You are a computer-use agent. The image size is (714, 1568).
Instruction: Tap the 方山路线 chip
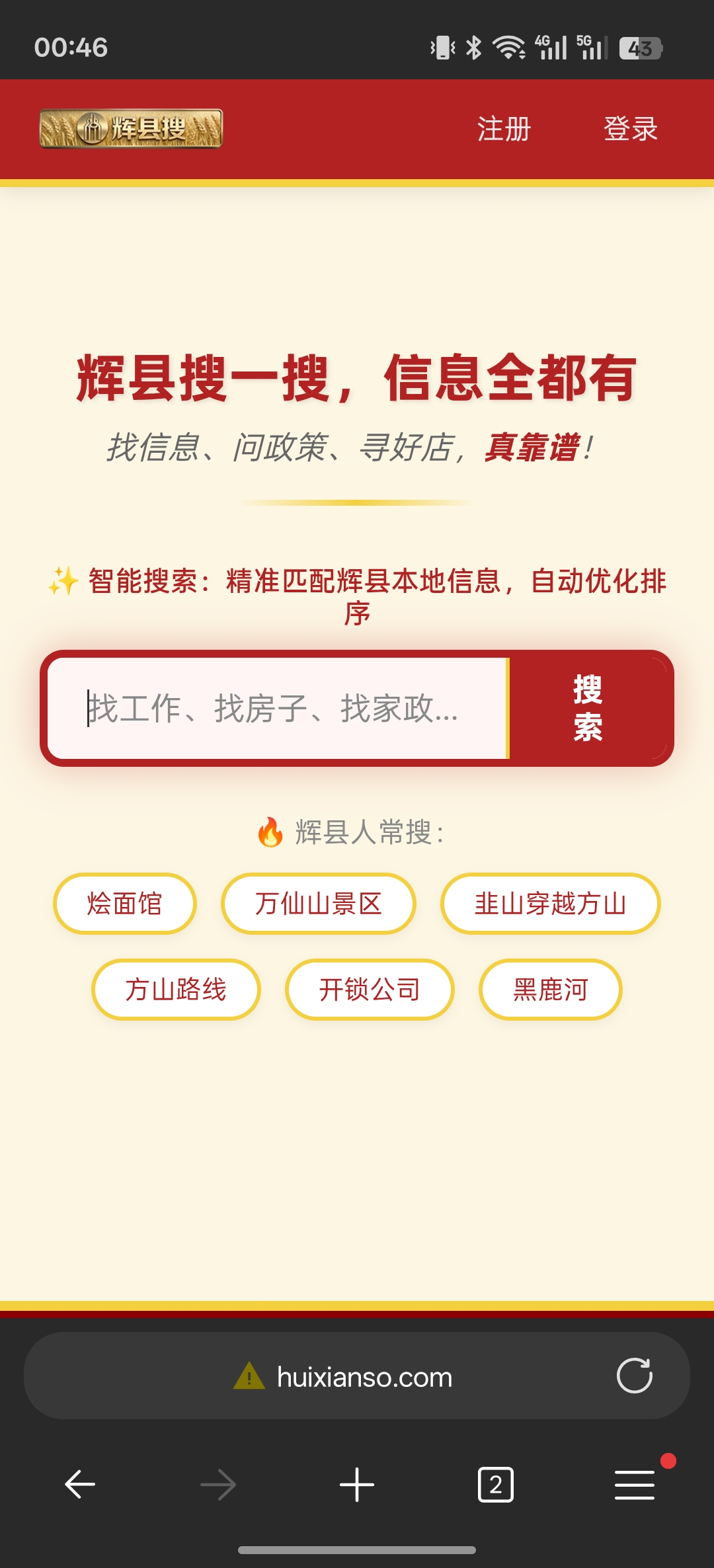176,990
